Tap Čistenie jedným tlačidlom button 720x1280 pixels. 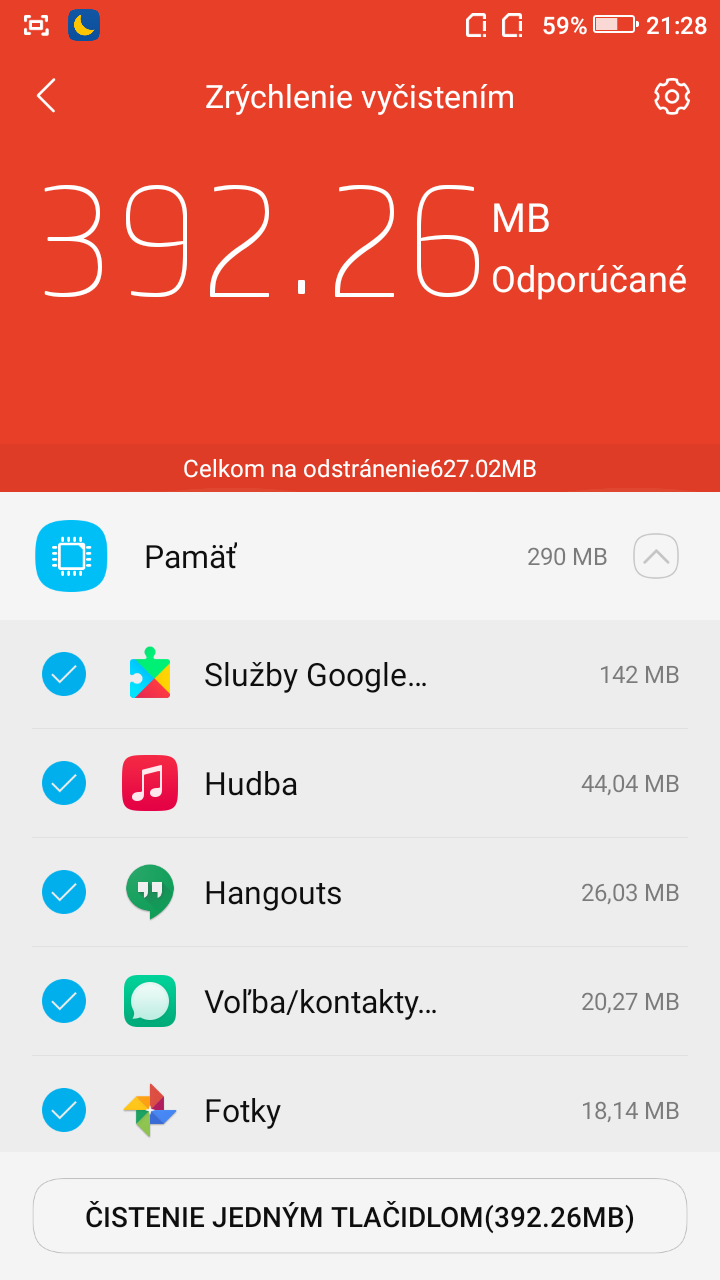[360, 1216]
